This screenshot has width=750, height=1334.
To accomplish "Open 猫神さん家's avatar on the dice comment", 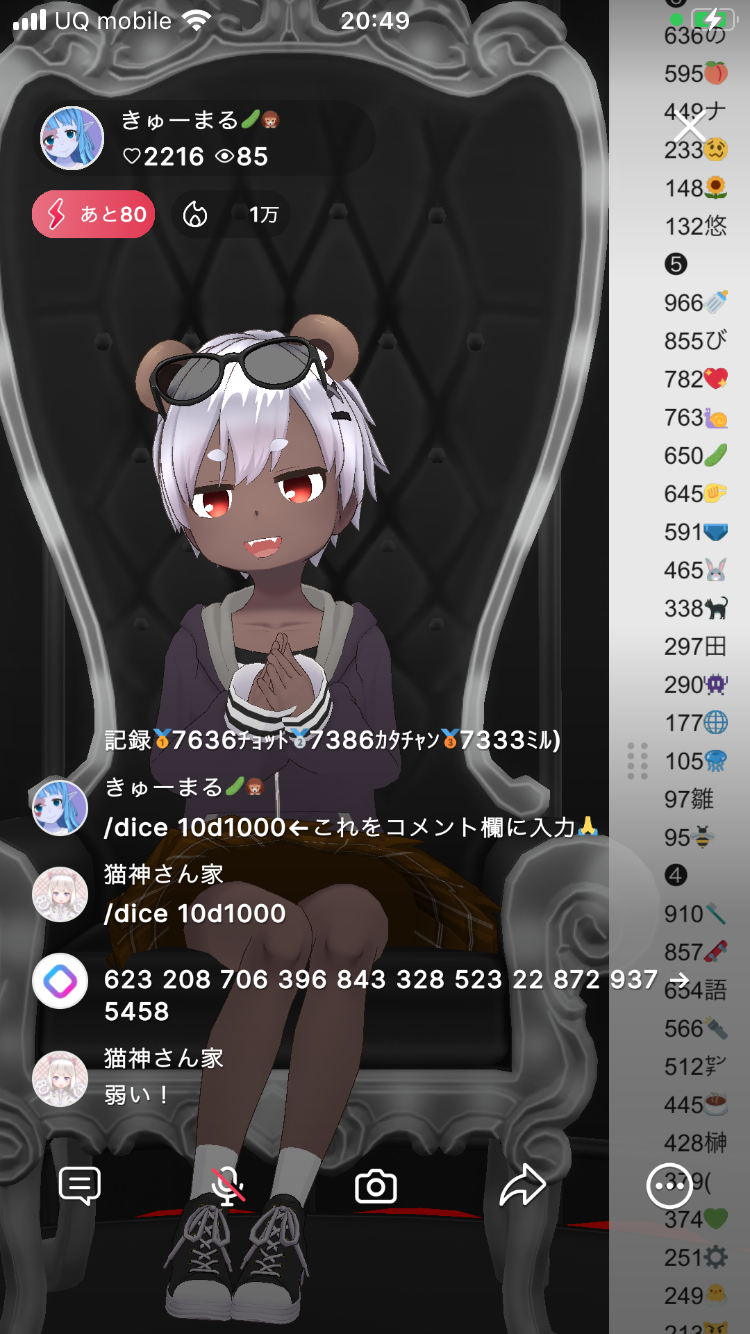I will pyautogui.click(x=60, y=894).
